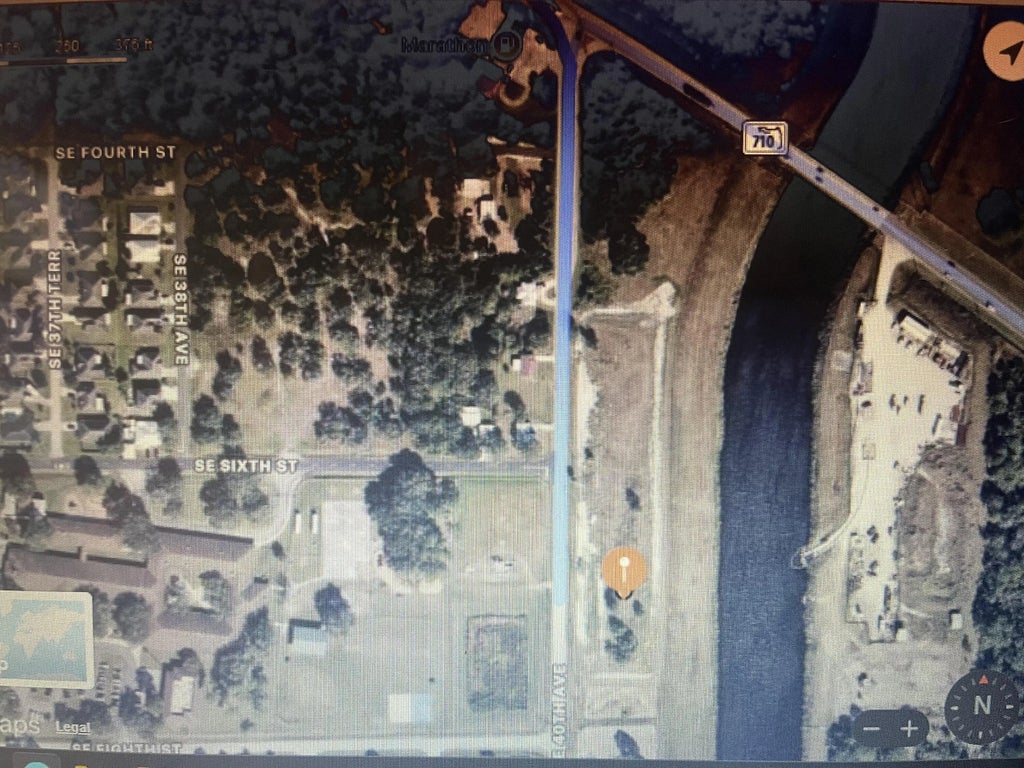Open the Marathon gas station marker
The image size is (1024, 768).
pos(508,43)
